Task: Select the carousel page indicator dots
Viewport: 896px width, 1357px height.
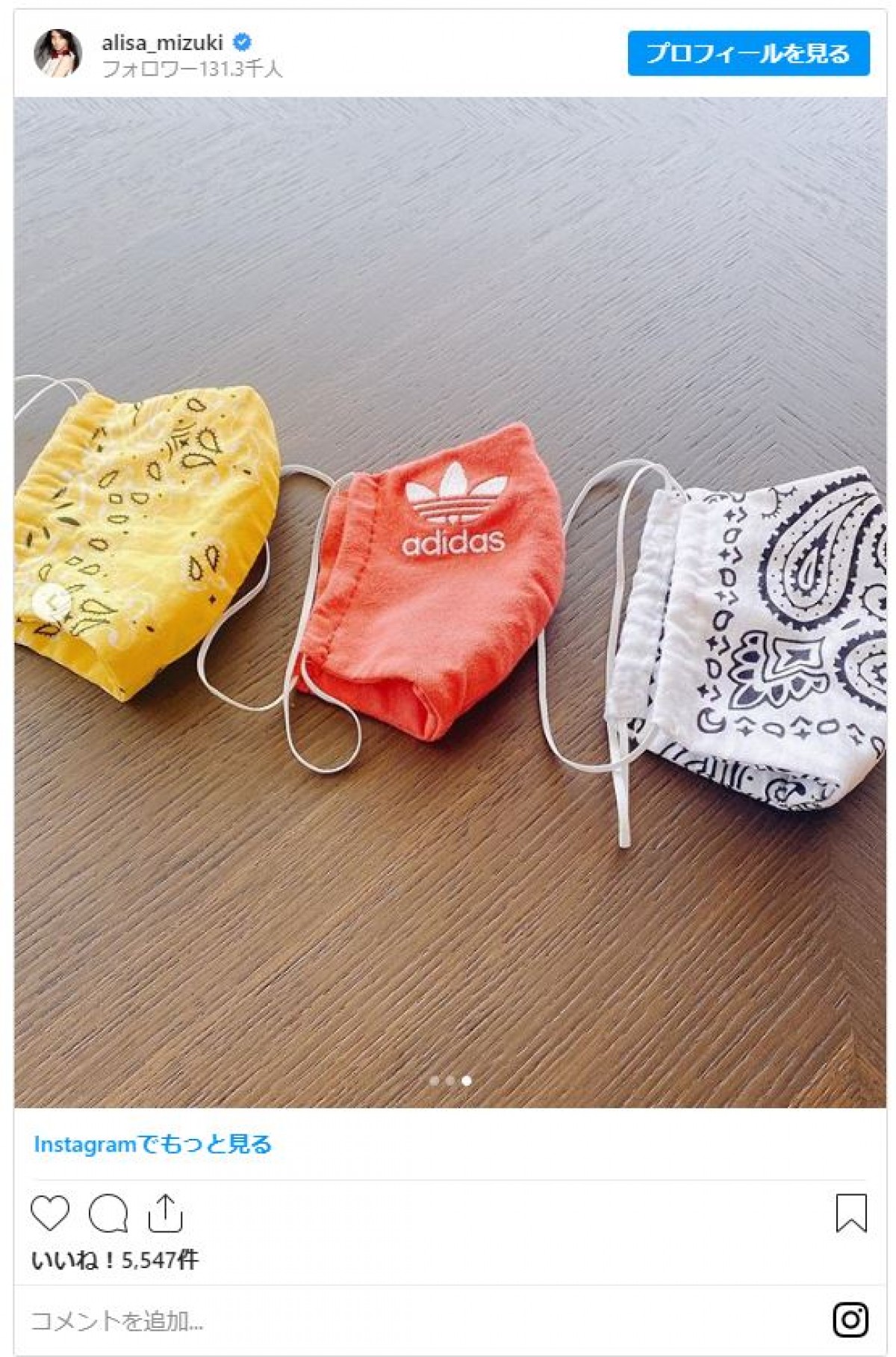Action: [450, 1080]
